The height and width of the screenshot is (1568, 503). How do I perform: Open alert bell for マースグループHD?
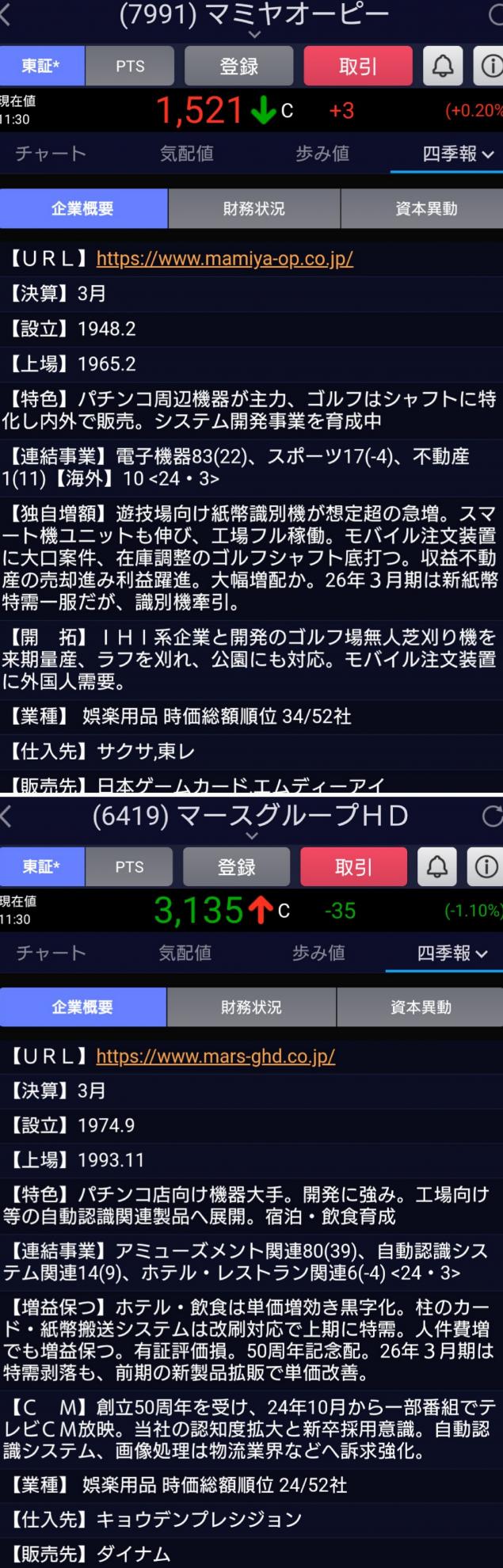(x=437, y=866)
